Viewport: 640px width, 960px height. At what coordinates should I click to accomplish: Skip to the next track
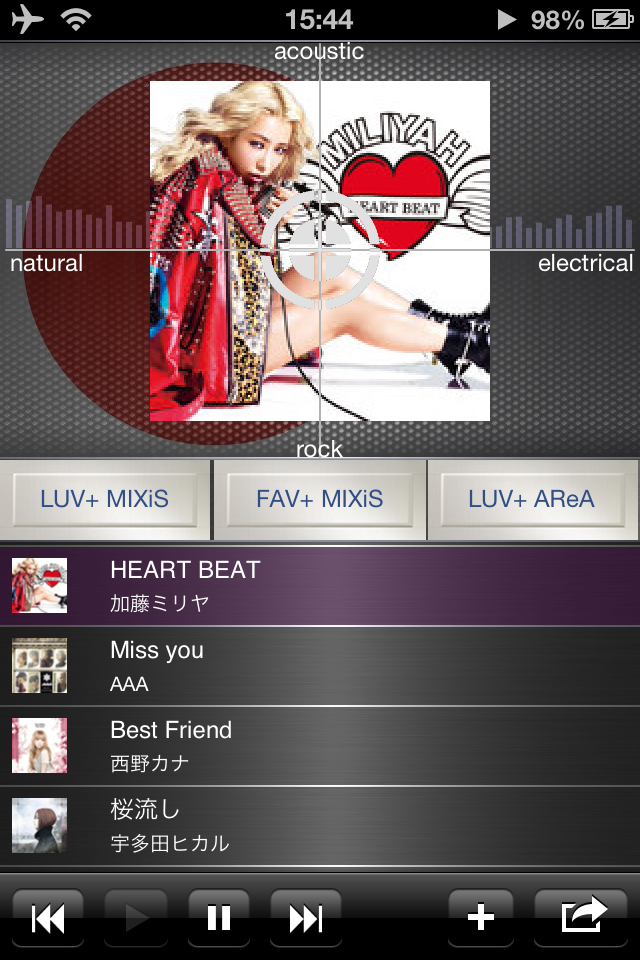pos(305,918)
